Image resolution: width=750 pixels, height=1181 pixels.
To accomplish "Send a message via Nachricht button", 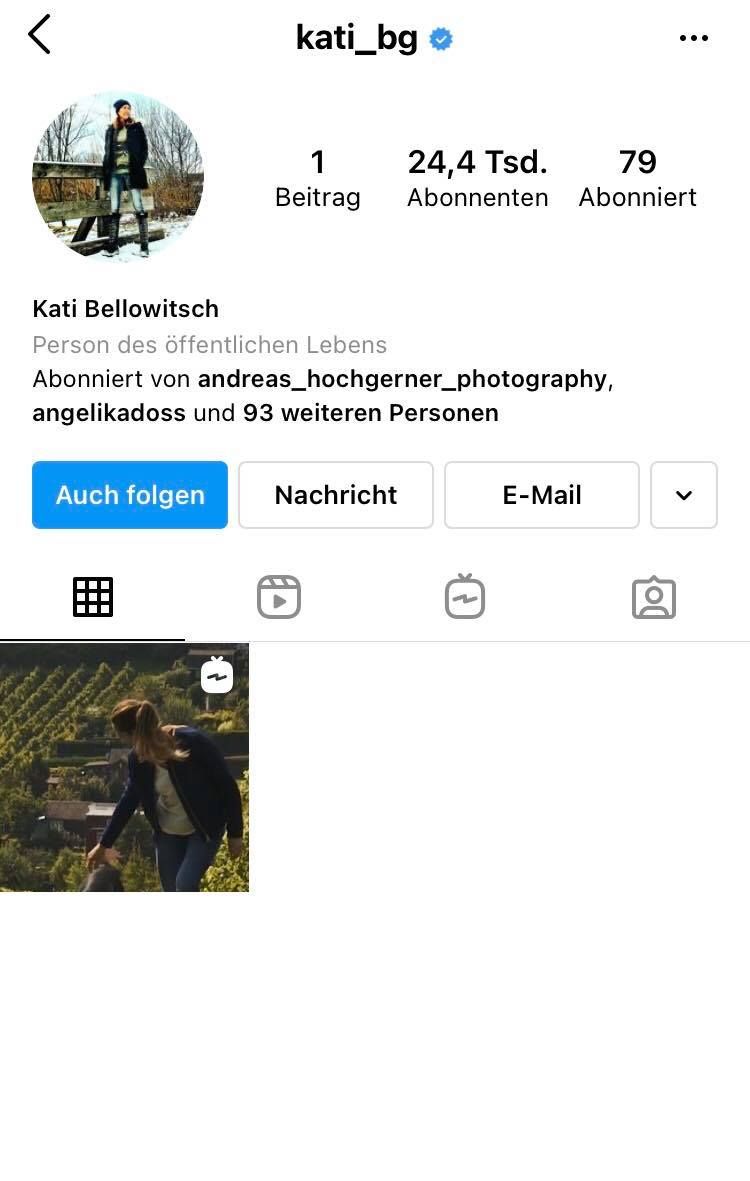I will click(x=336, y=495).
